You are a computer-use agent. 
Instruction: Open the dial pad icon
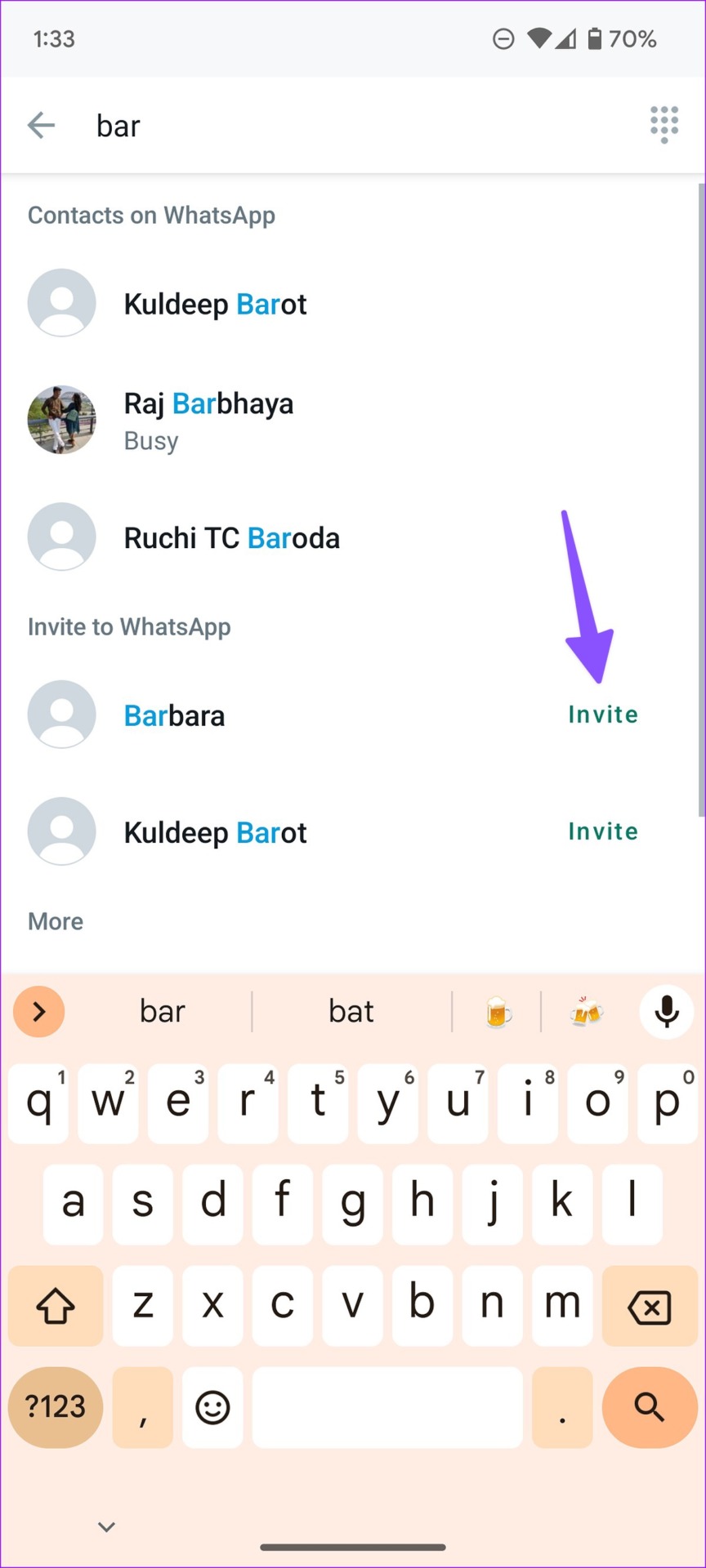[x=664, y=125]
